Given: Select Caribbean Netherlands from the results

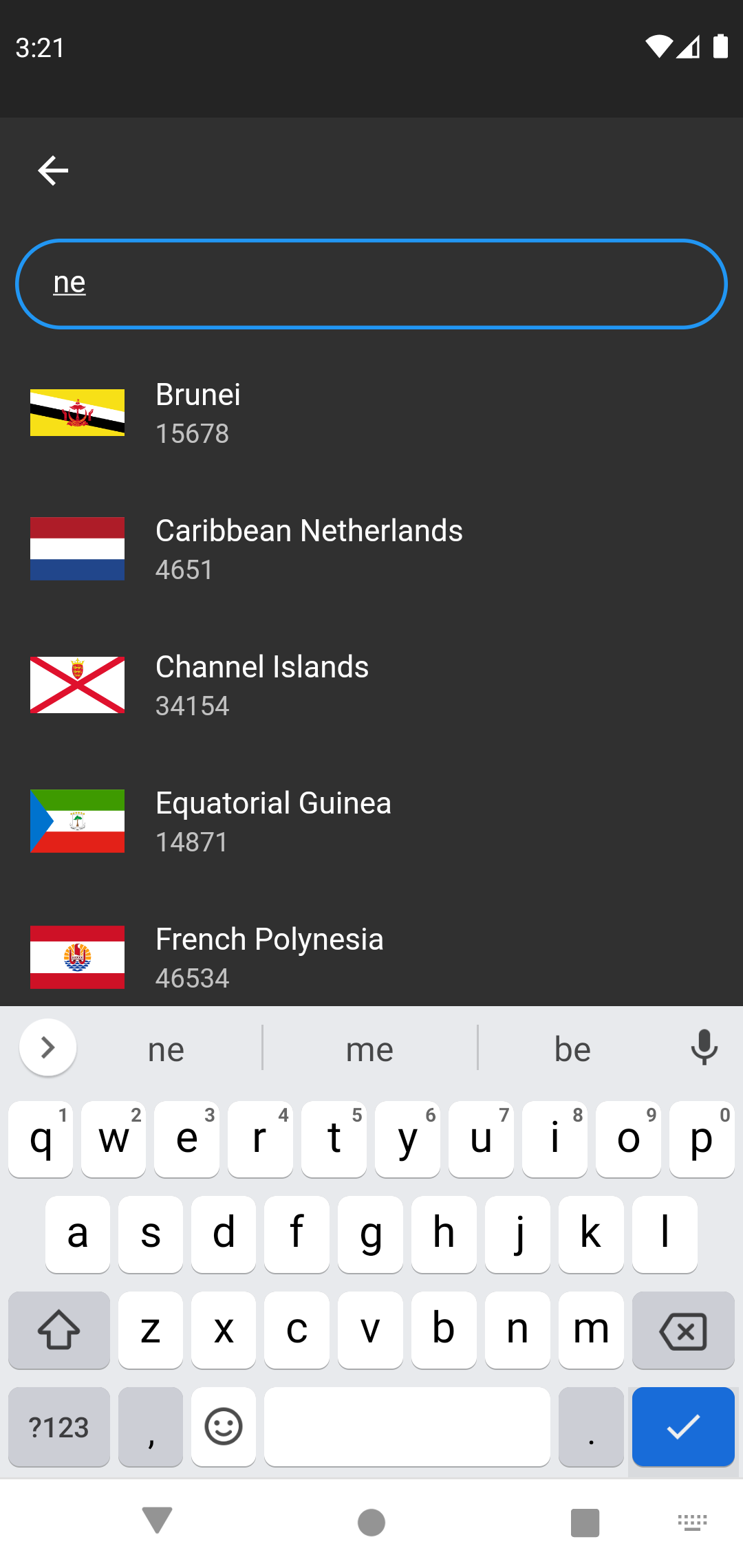Looking at the screenshot, I should [371, 549].
